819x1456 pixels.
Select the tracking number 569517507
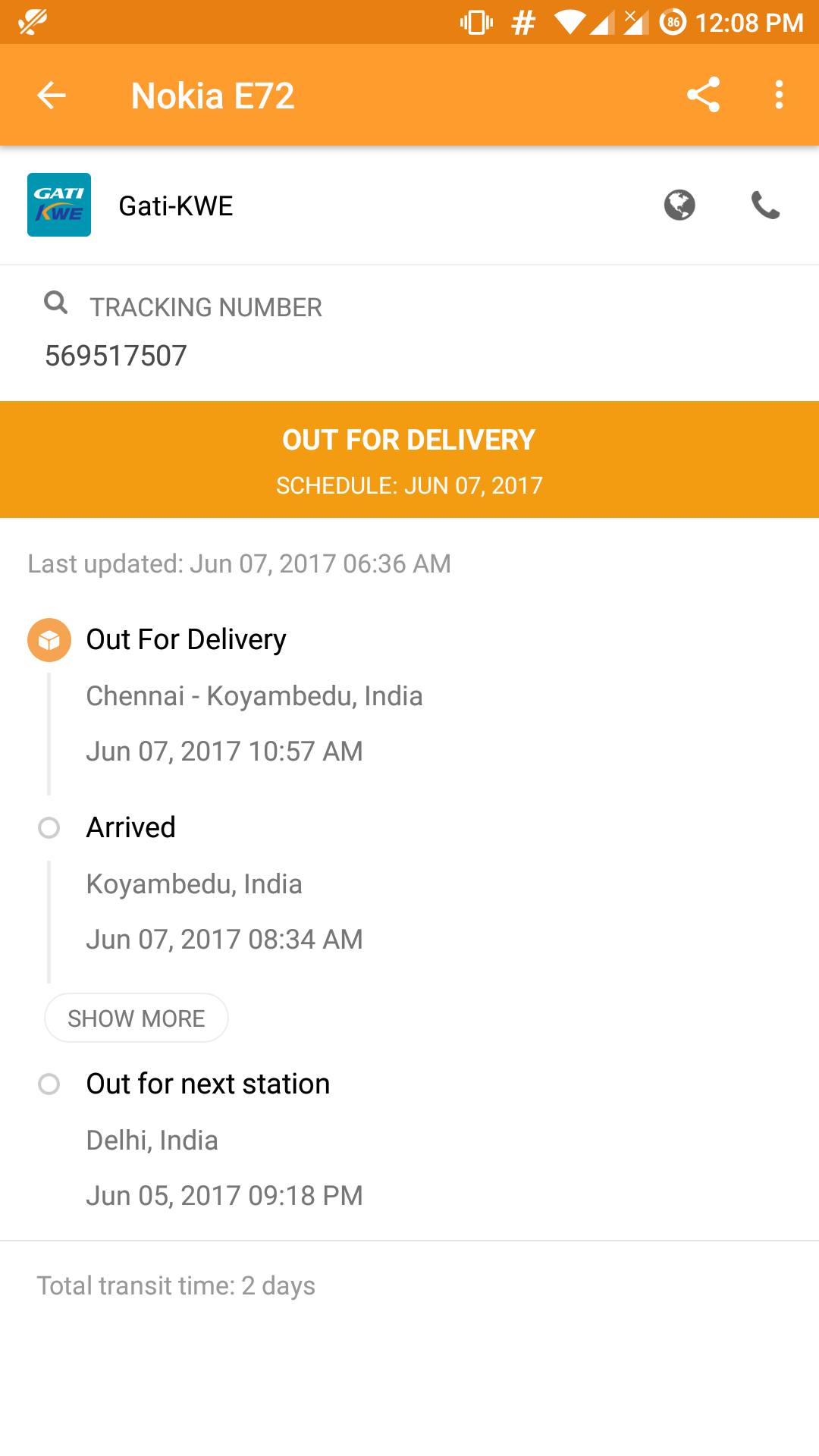click(x=116, y=356)
